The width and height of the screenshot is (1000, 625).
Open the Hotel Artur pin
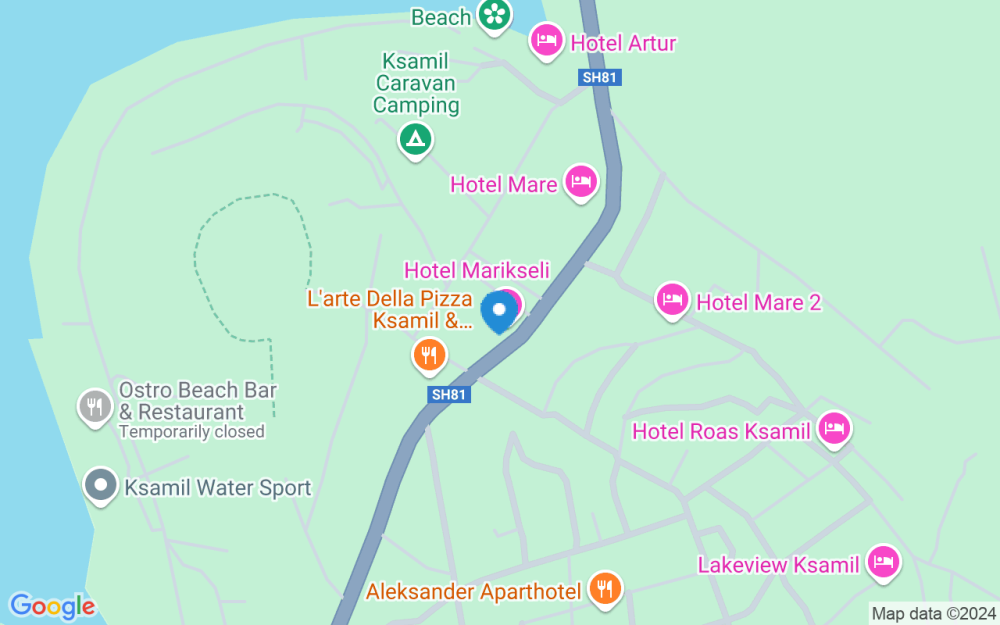click(x=547, y=41)
